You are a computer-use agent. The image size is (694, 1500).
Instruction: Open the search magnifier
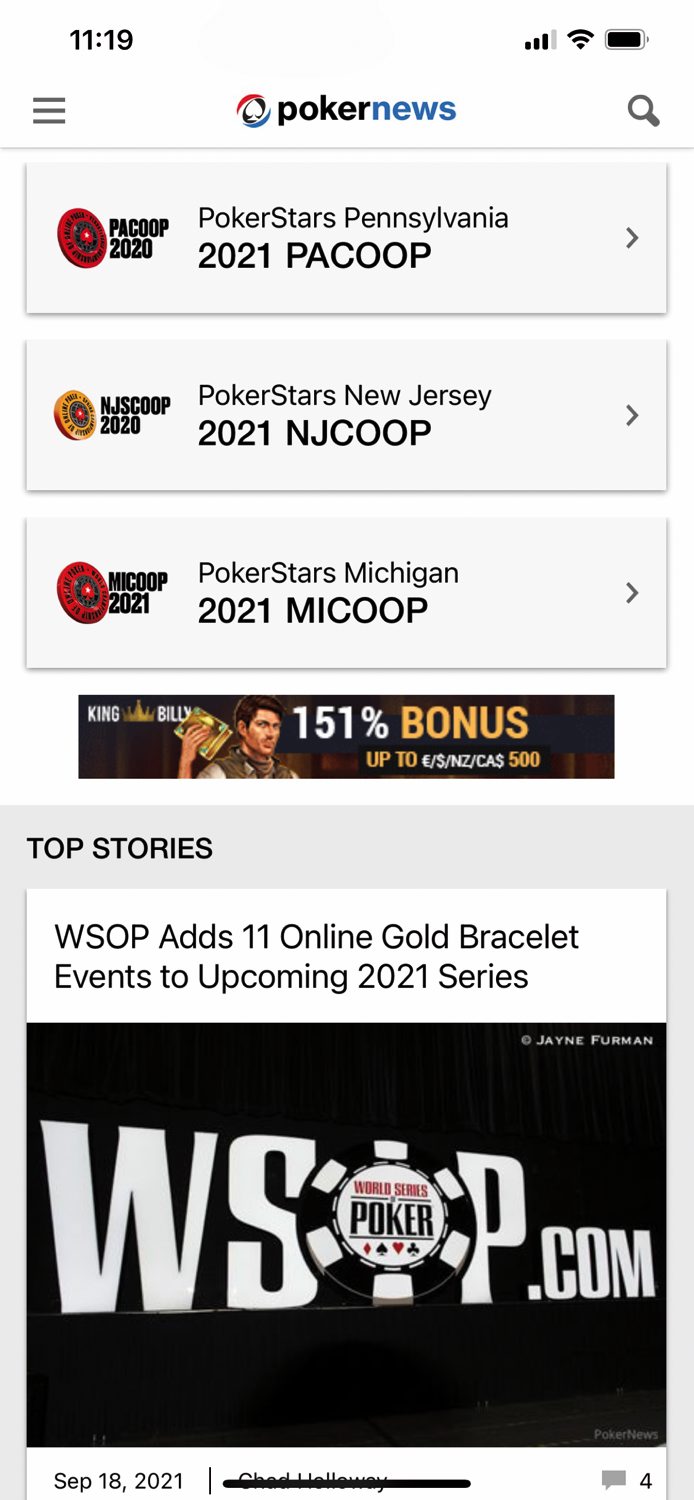(643, 110)
